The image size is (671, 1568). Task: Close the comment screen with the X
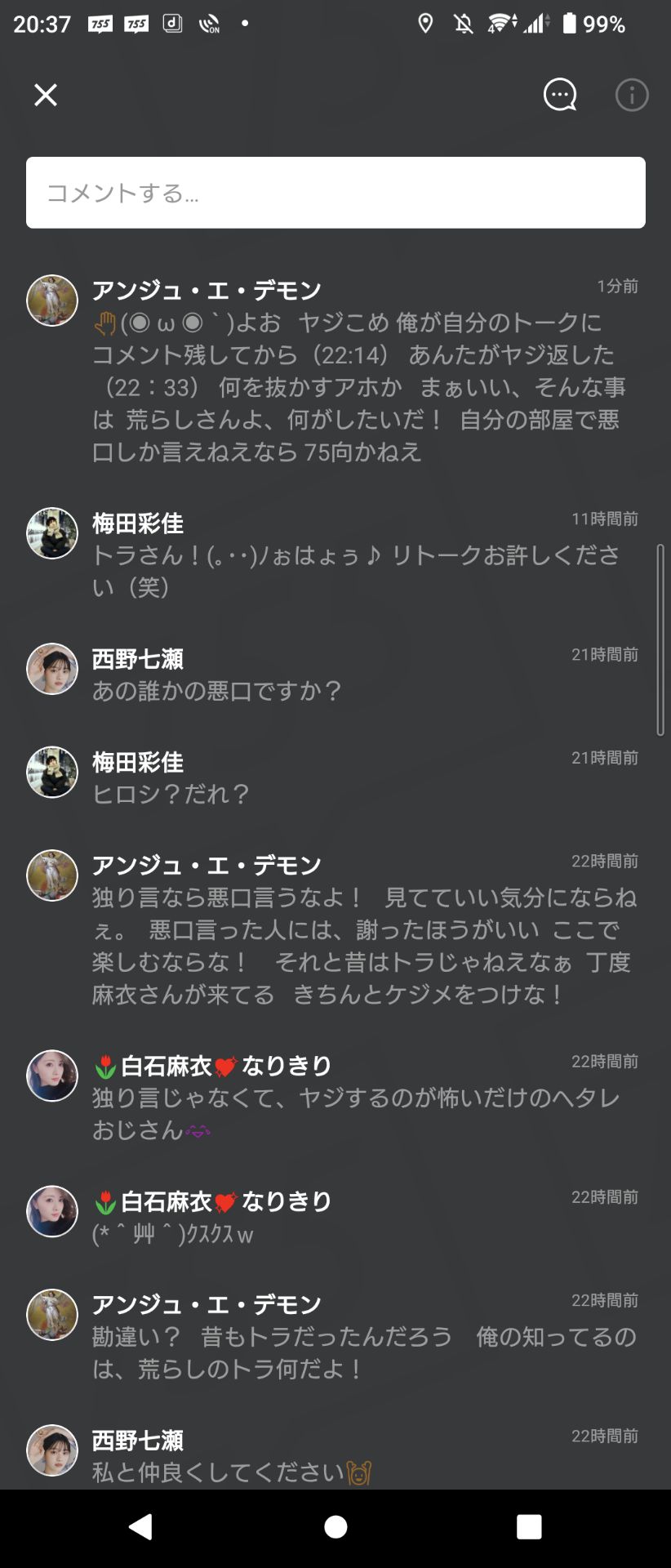click(x=46, y=95)
